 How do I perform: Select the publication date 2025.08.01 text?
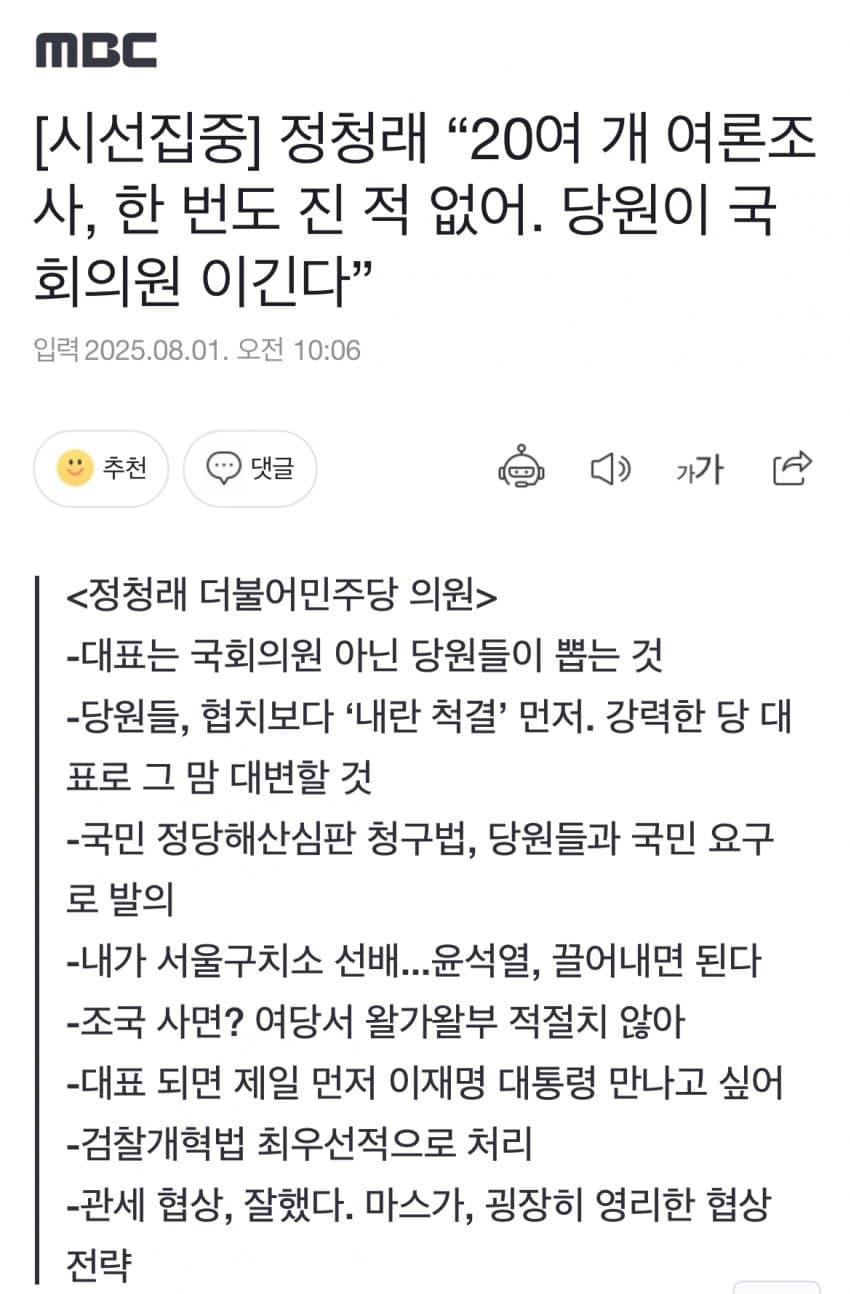pyautogui.click(x=195, y=347)
